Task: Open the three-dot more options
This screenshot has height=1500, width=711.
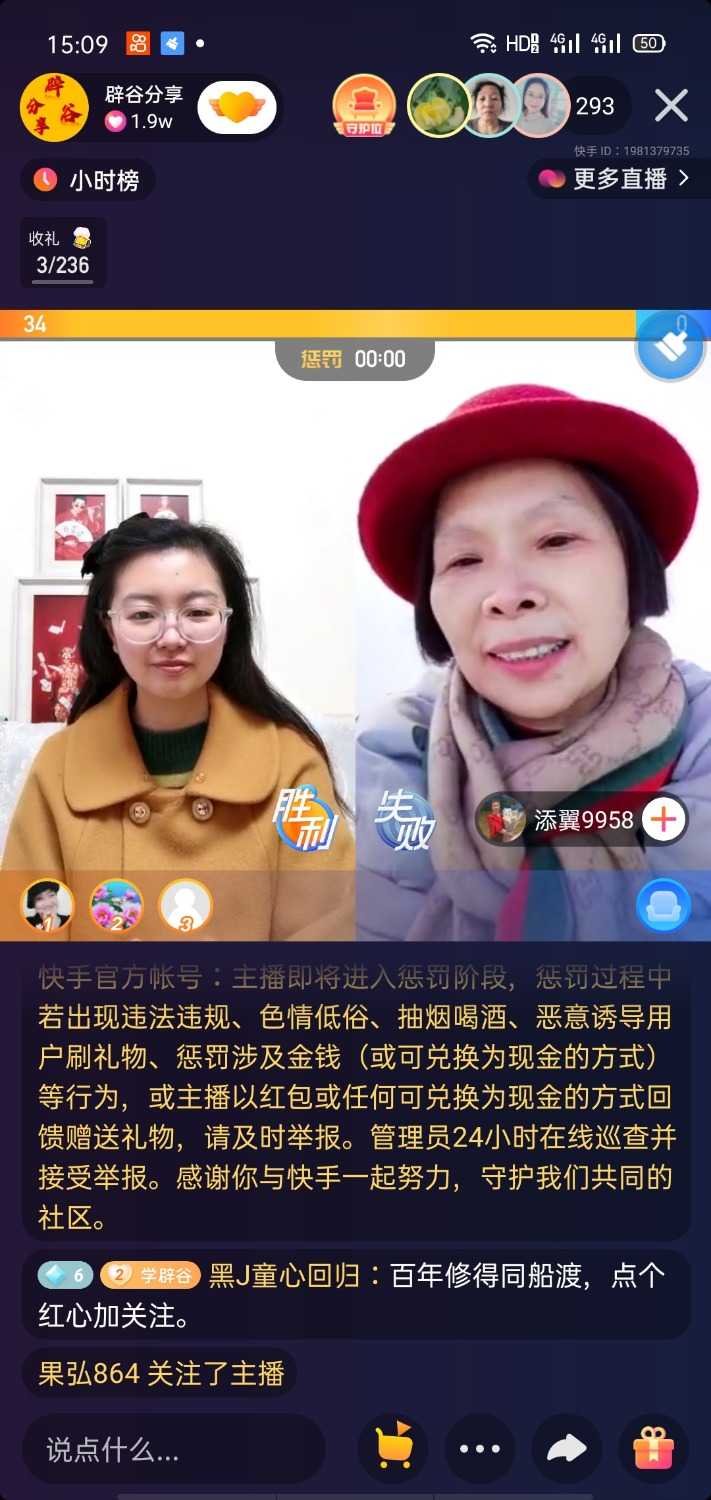Action: (x=480, y=1448)
